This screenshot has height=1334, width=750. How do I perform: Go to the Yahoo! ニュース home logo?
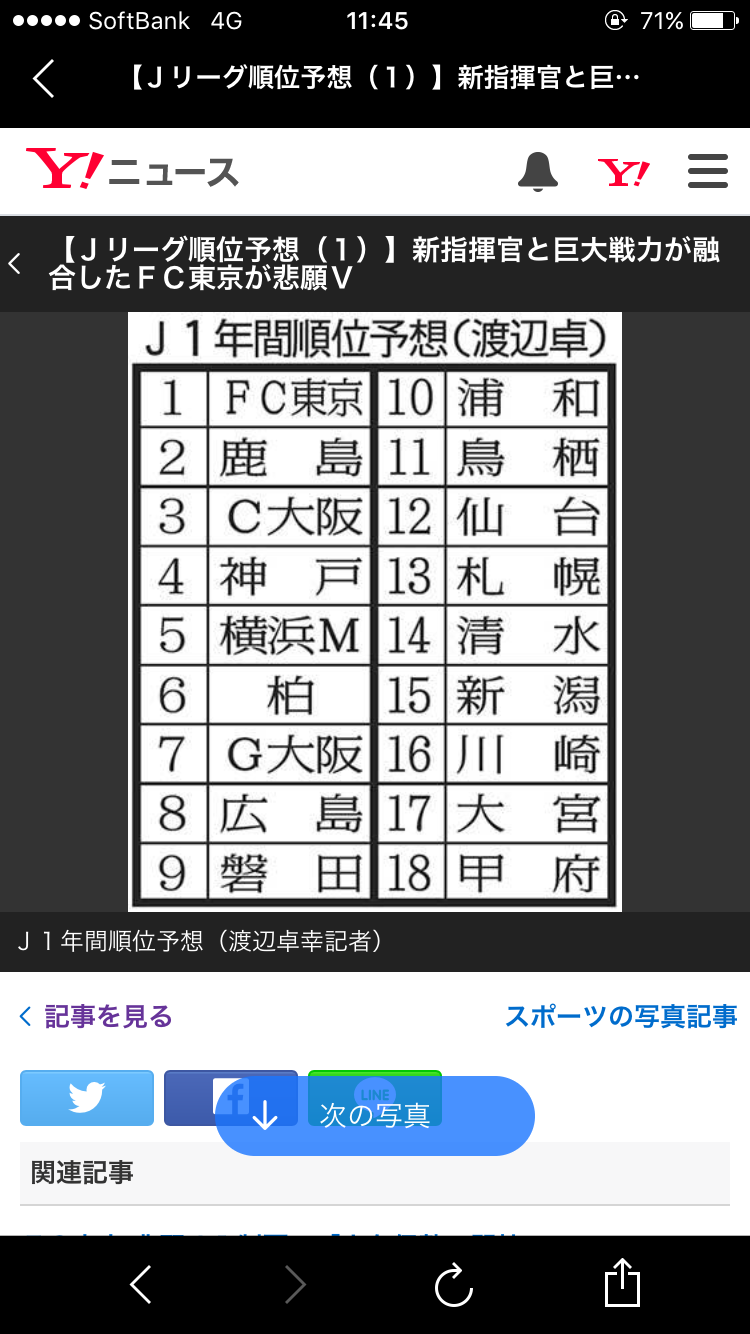click(x=132, y=171)
